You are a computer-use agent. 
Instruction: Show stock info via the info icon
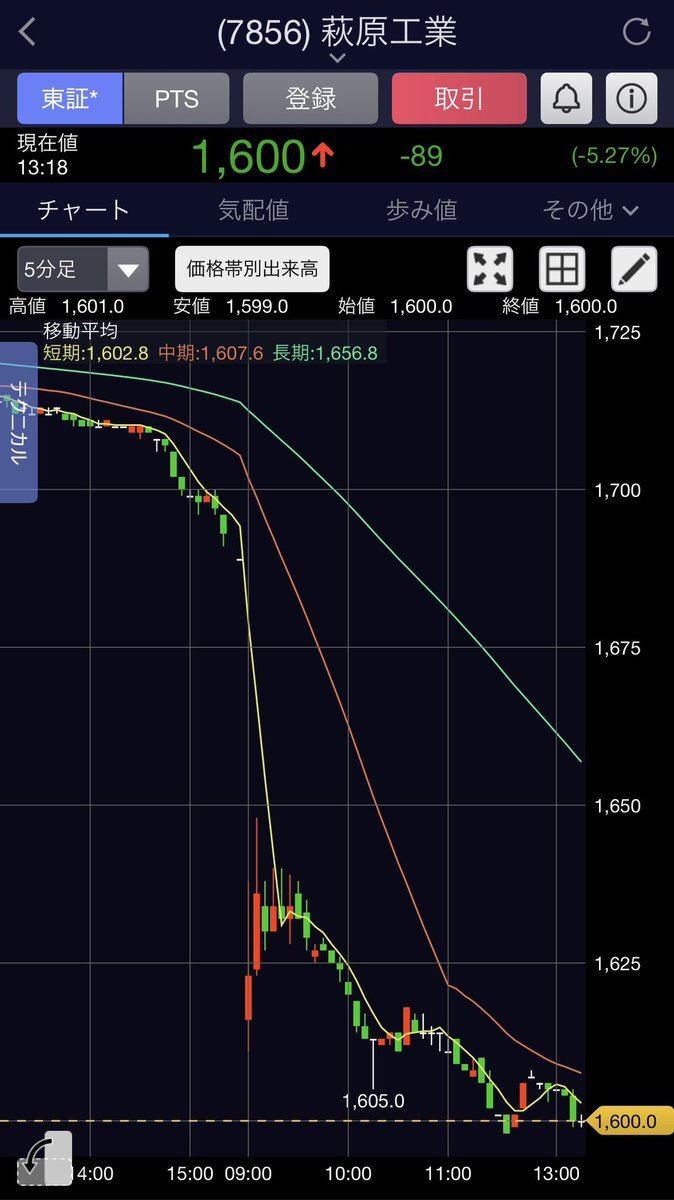coord(631,98)
